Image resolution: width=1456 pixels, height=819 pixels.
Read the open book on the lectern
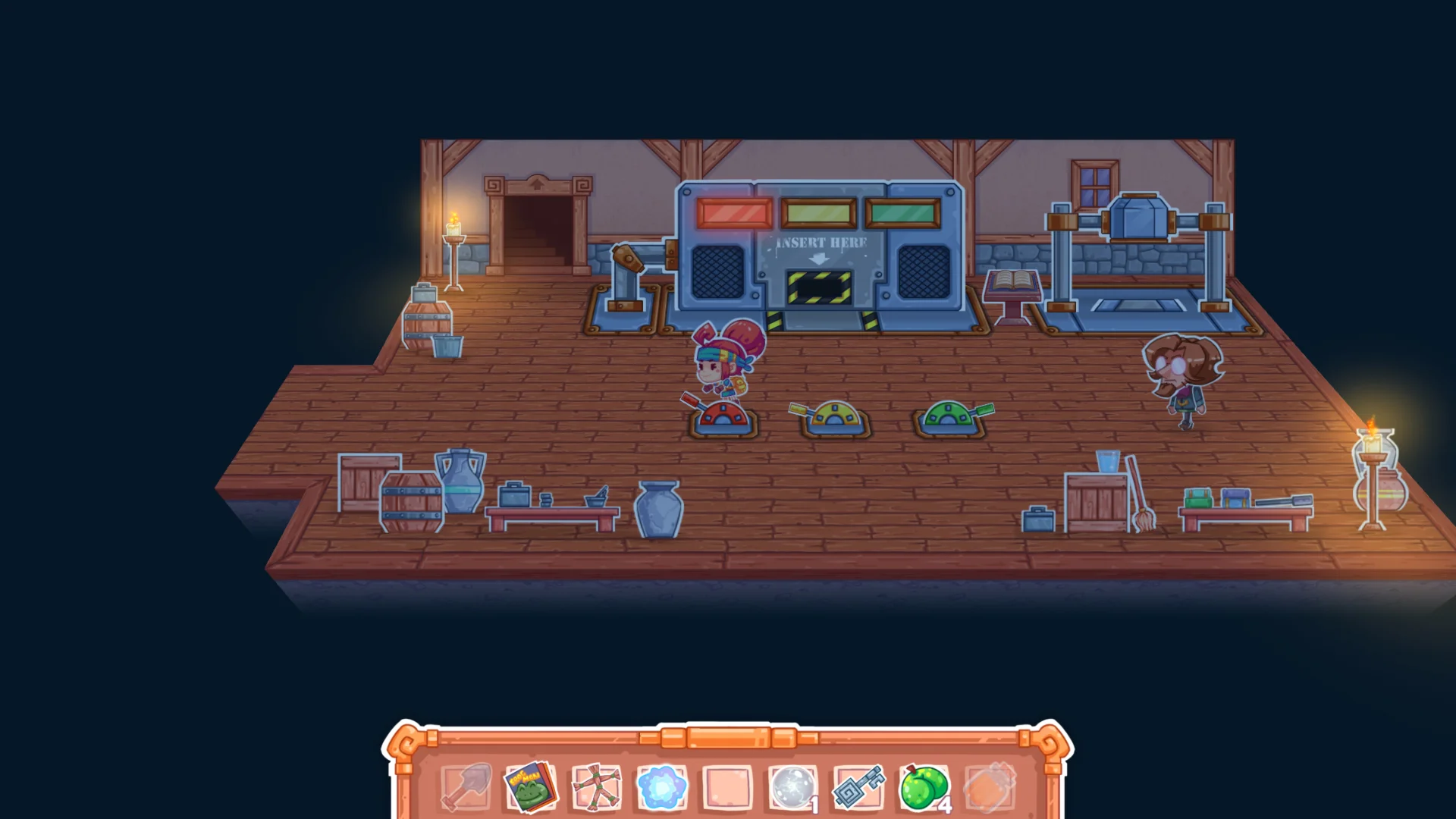1013,282
